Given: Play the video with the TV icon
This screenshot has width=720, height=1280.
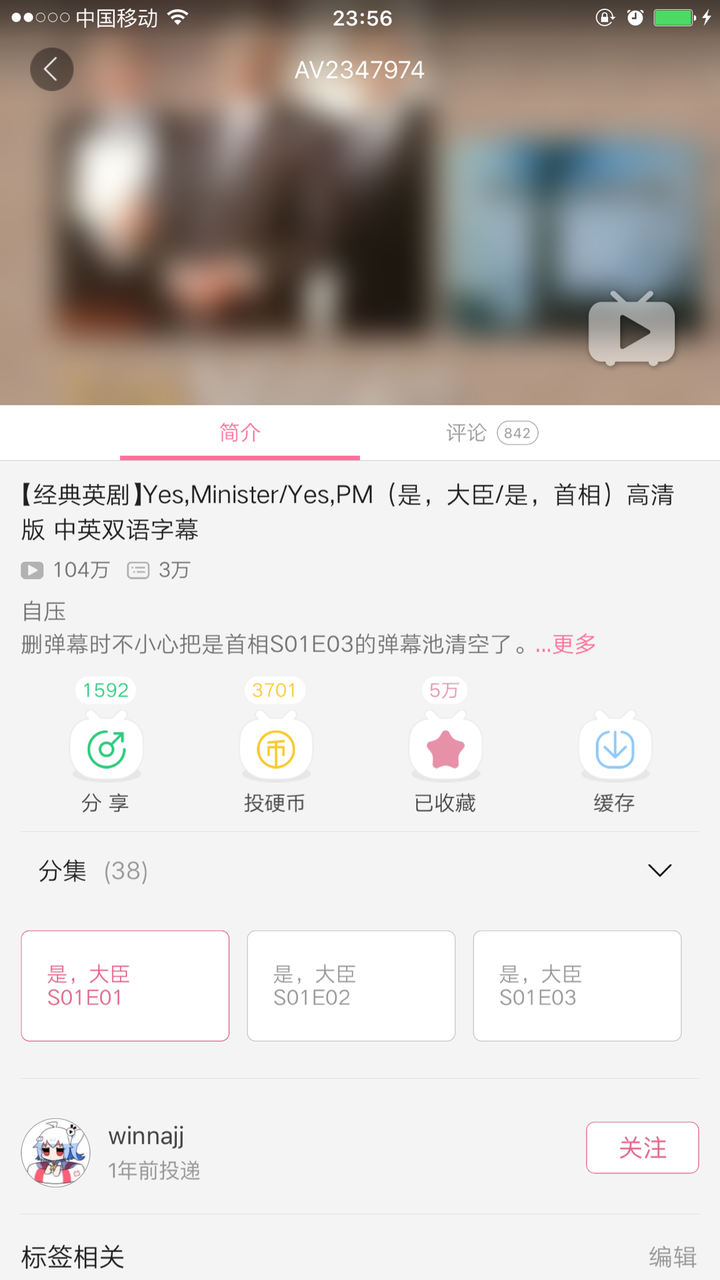Looking at the screenshot, I should (631, 331).
